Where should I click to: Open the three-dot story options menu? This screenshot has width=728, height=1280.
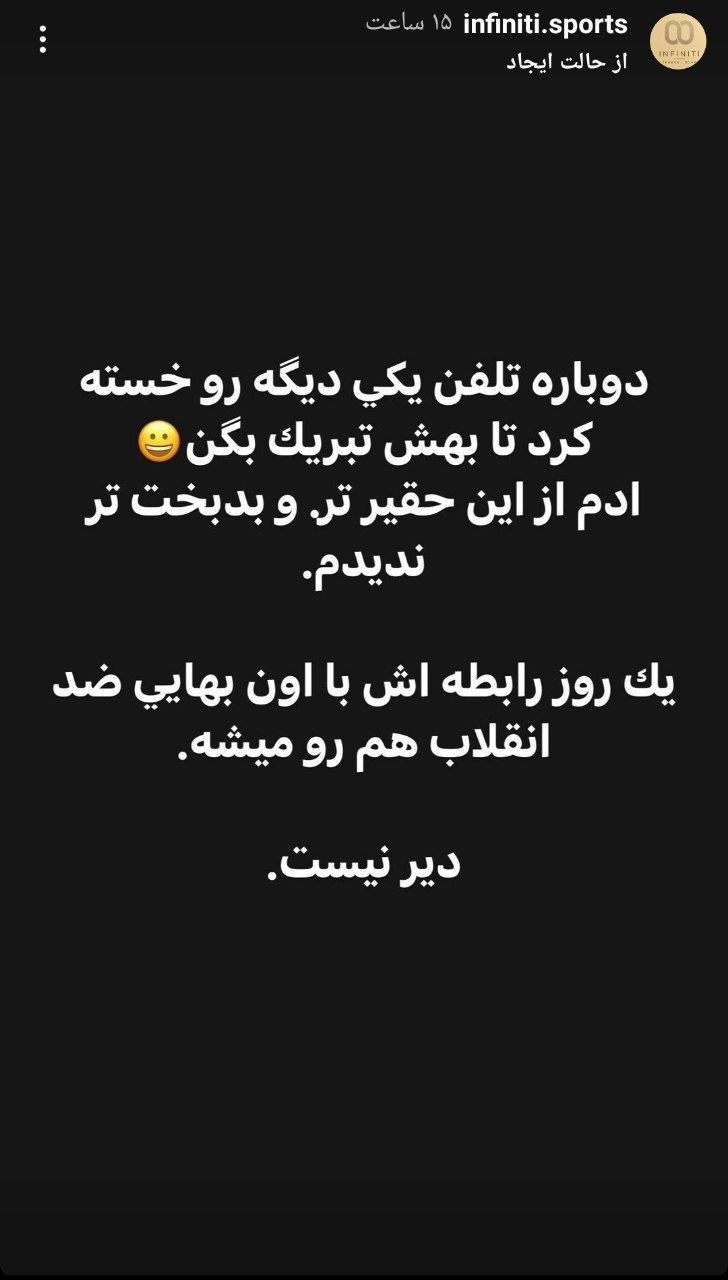pyautogui.click(x=42, y=40)
